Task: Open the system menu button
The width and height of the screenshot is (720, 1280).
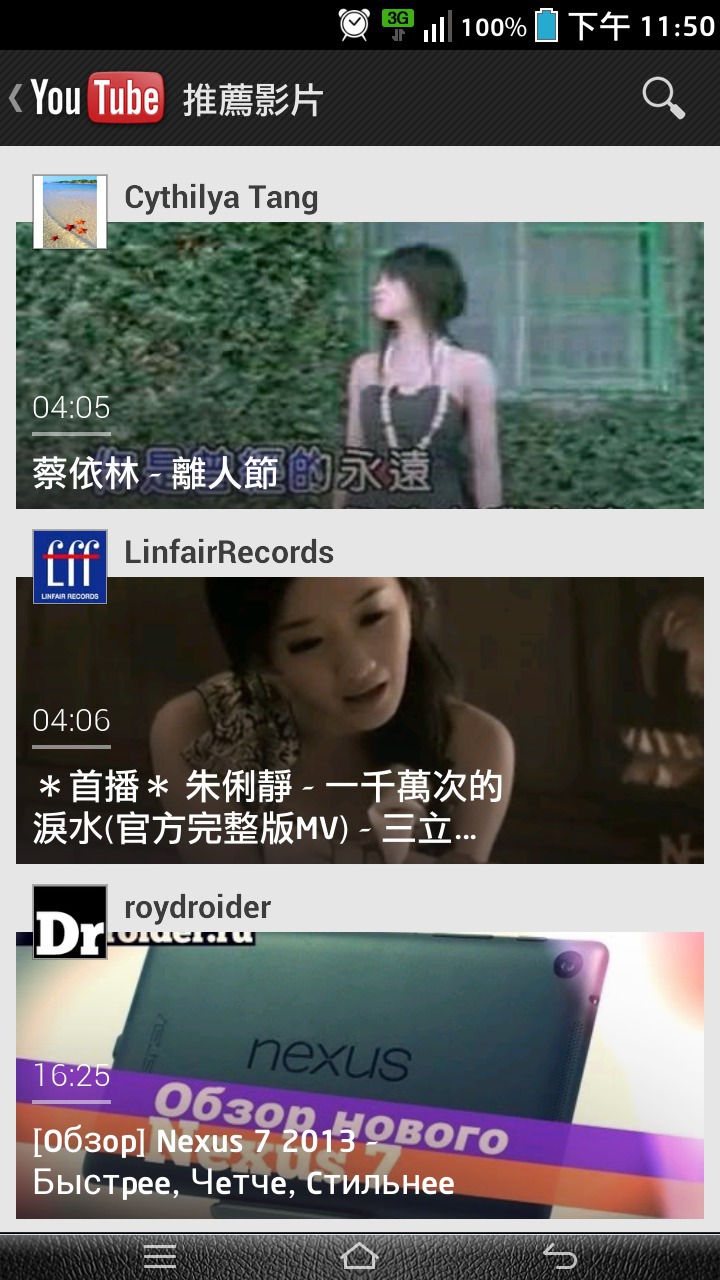Action: pos(160,1256)
